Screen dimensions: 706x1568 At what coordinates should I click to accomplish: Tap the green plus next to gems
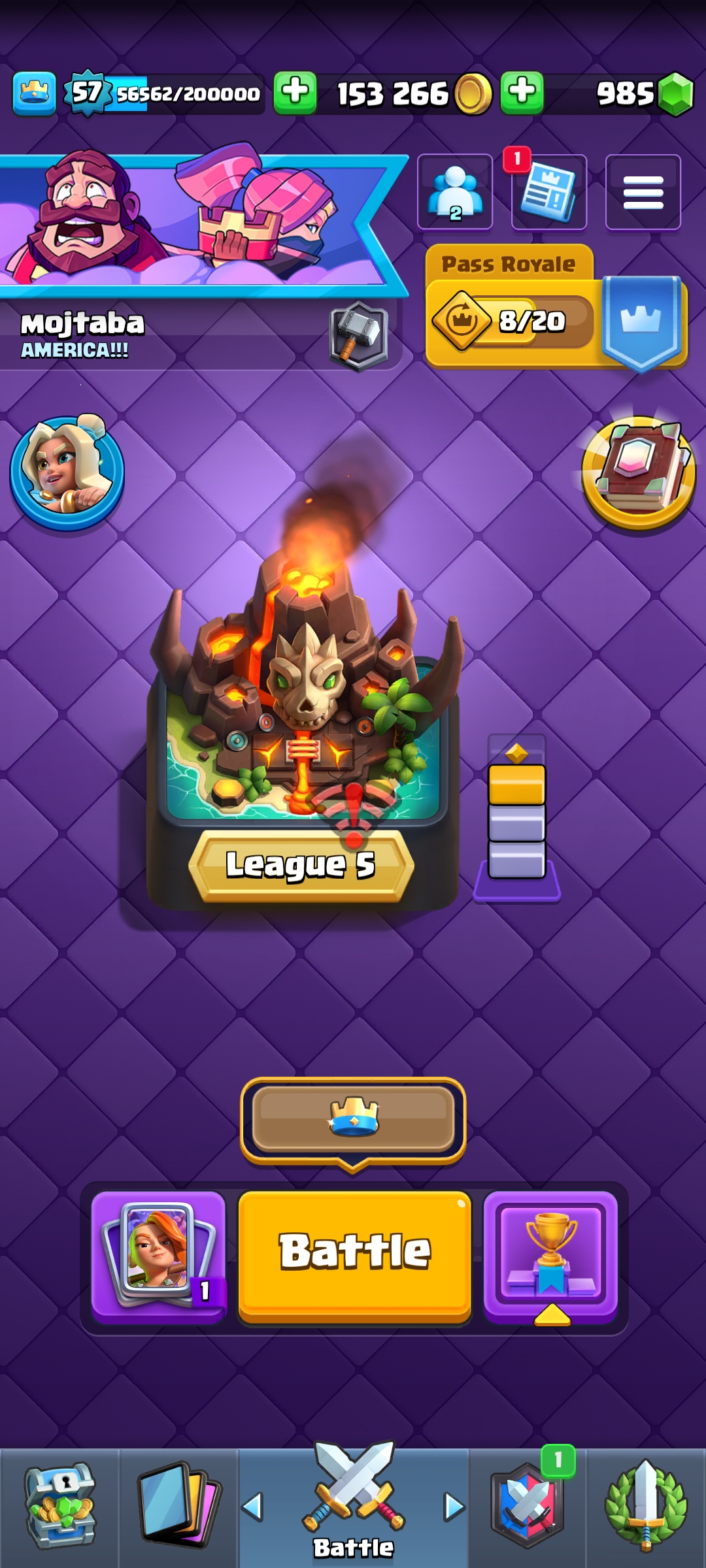point(522,93)
